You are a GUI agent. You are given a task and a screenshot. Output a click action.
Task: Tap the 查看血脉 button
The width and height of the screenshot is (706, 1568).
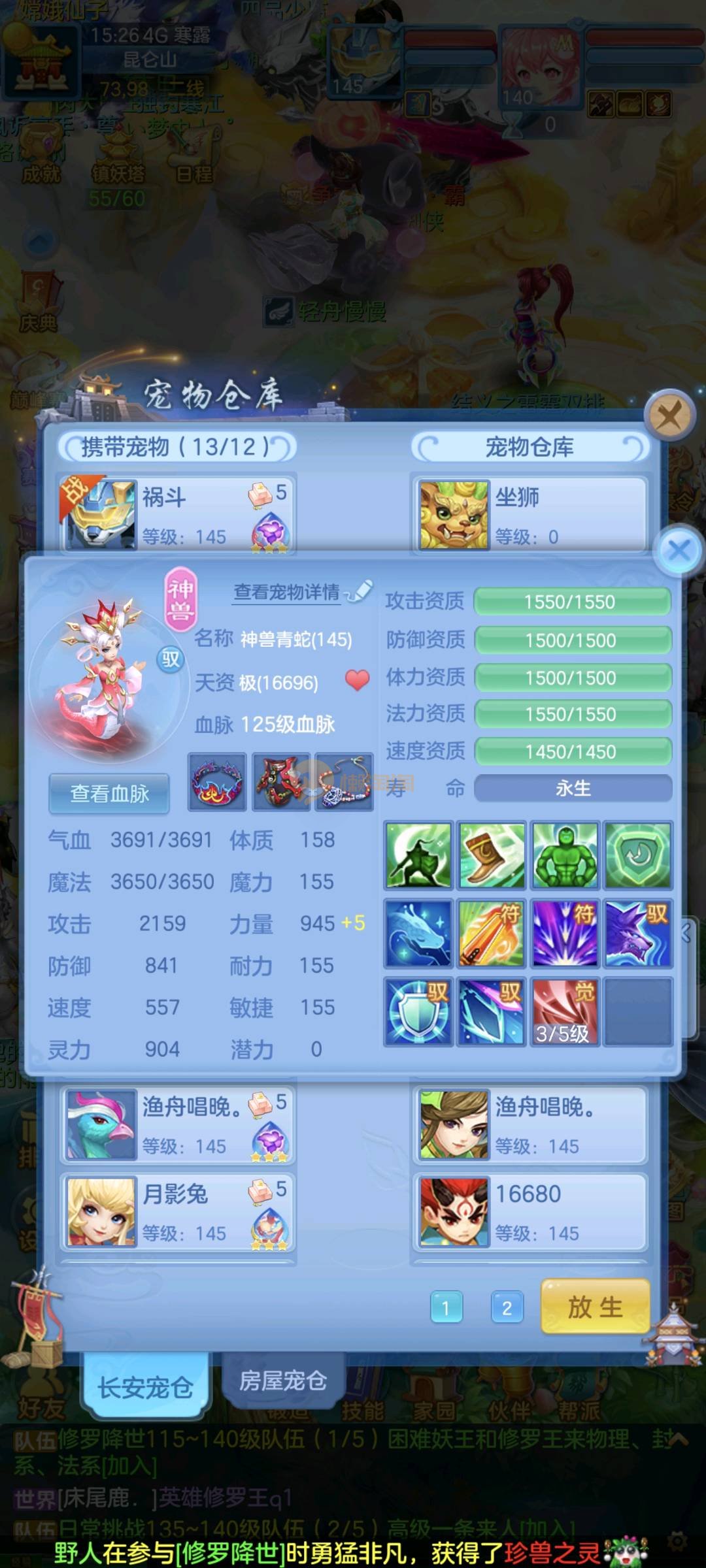click(x=109, y=794)
